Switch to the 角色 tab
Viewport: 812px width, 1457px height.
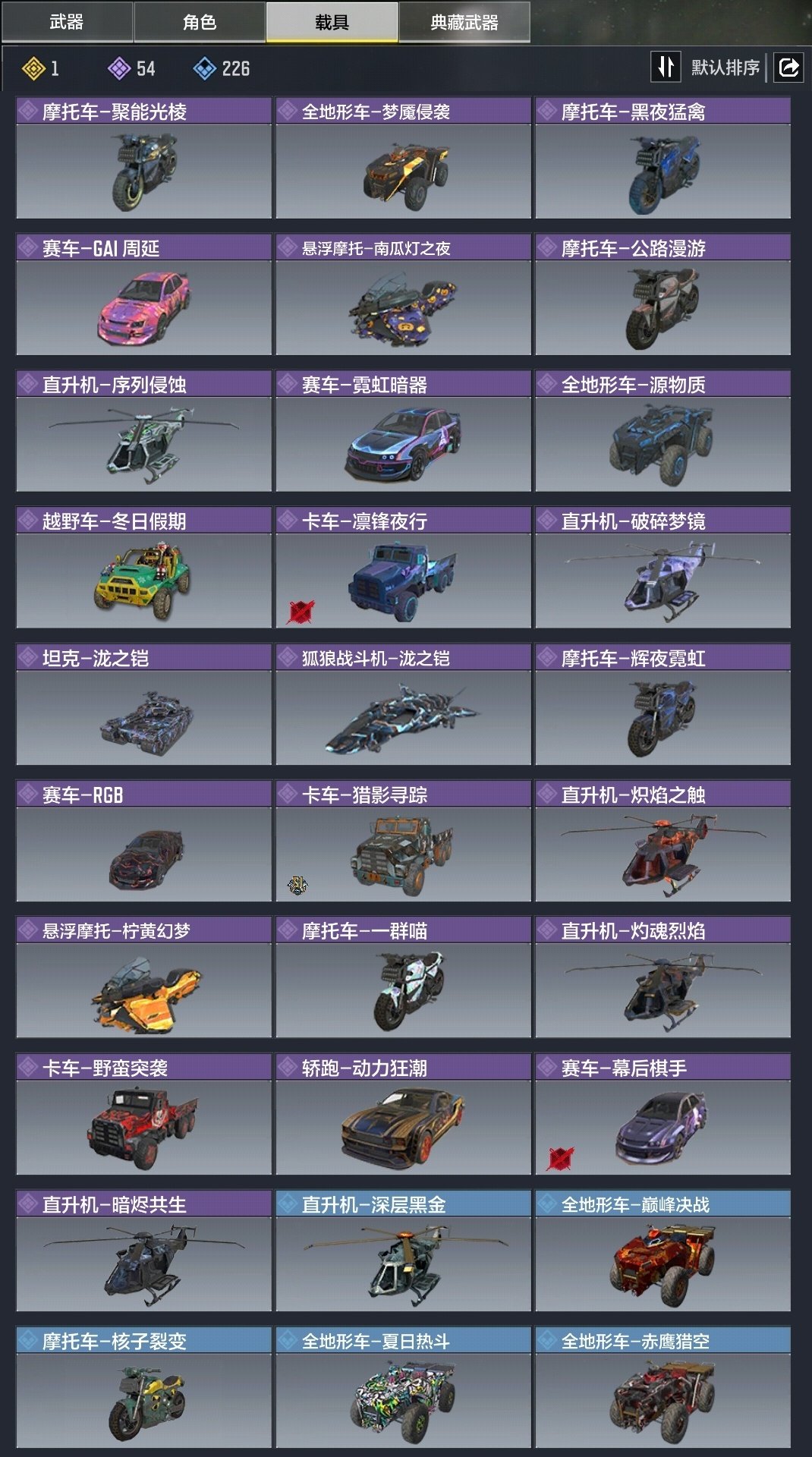coord(200,22)
